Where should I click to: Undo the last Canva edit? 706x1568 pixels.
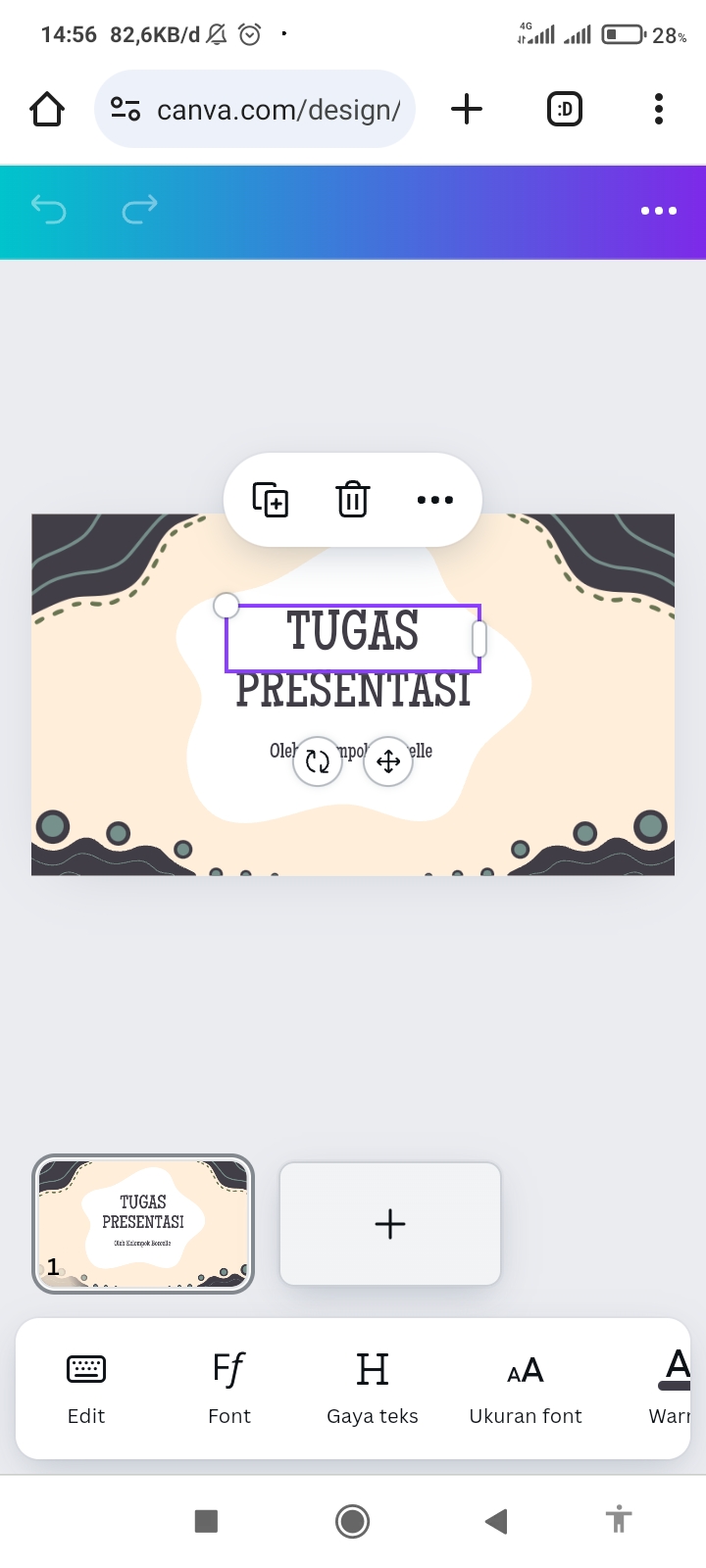coord(49,209)
